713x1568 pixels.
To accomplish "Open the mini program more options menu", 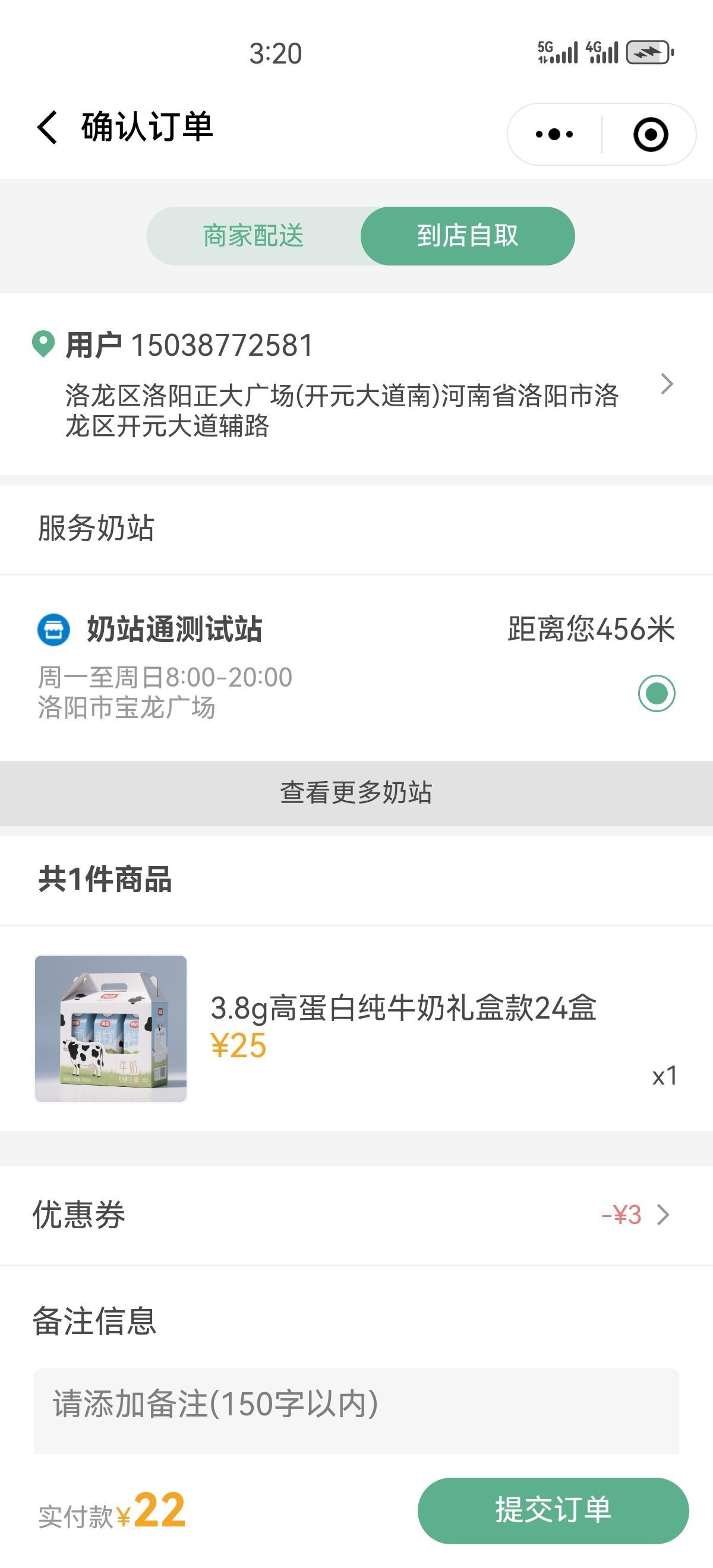I will tap(554, 134).
